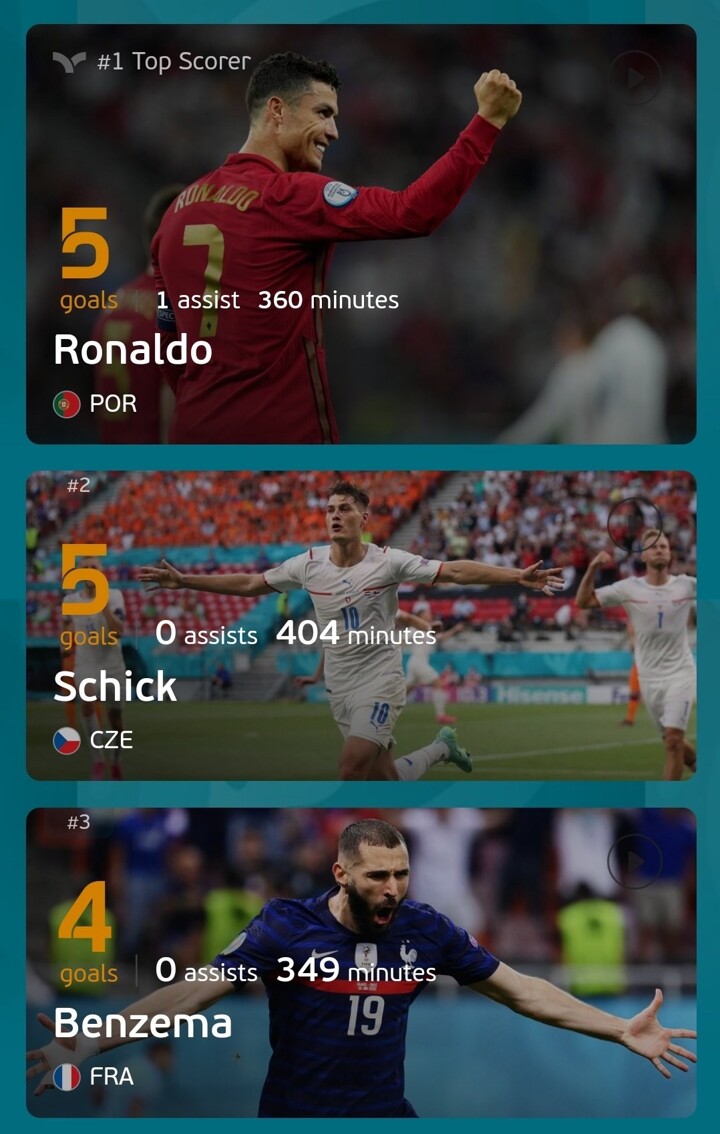Play the video on Benzema's card
Viewport: 720px width, 1134px height.
click(x=635, y=861)
